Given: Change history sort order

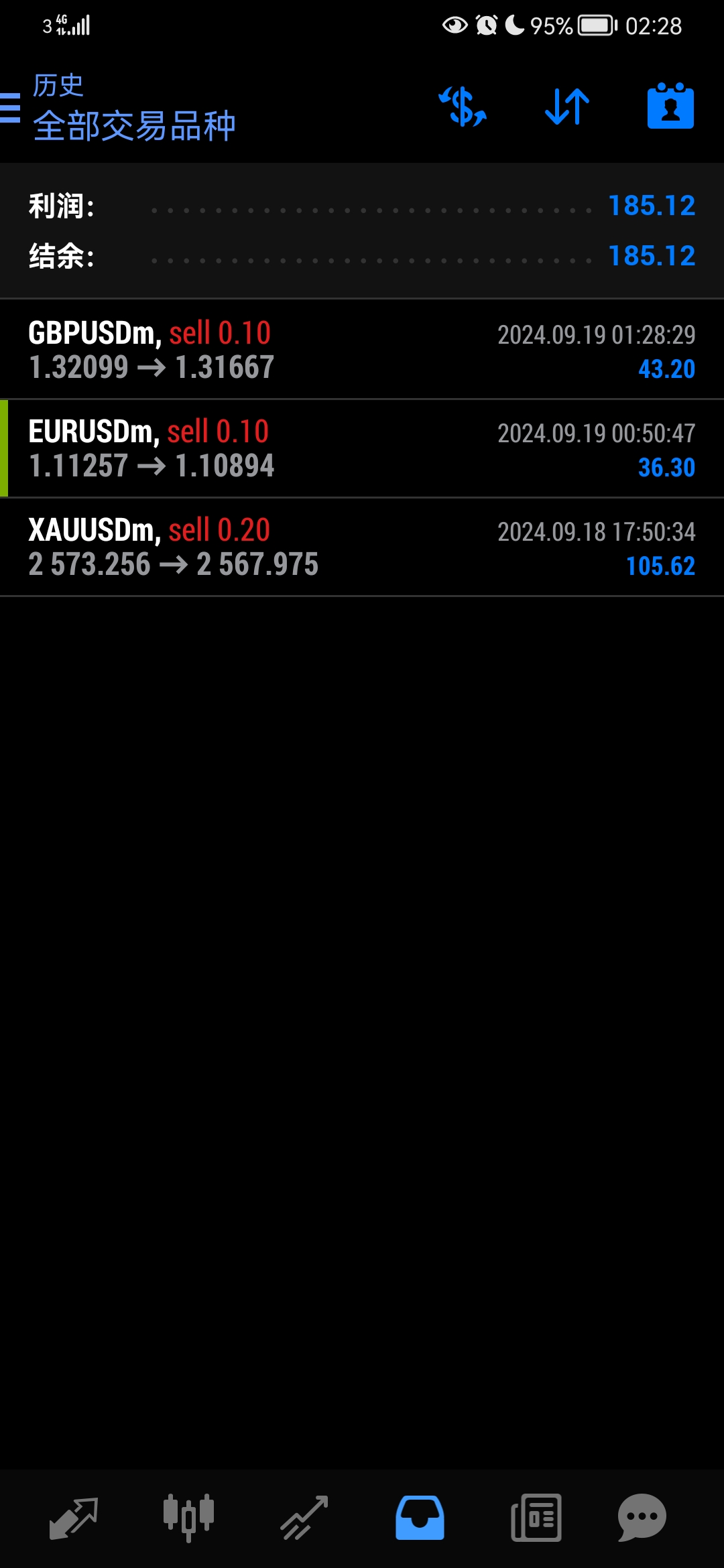Looking at the screenshot, I should click(x=567, y=107).
